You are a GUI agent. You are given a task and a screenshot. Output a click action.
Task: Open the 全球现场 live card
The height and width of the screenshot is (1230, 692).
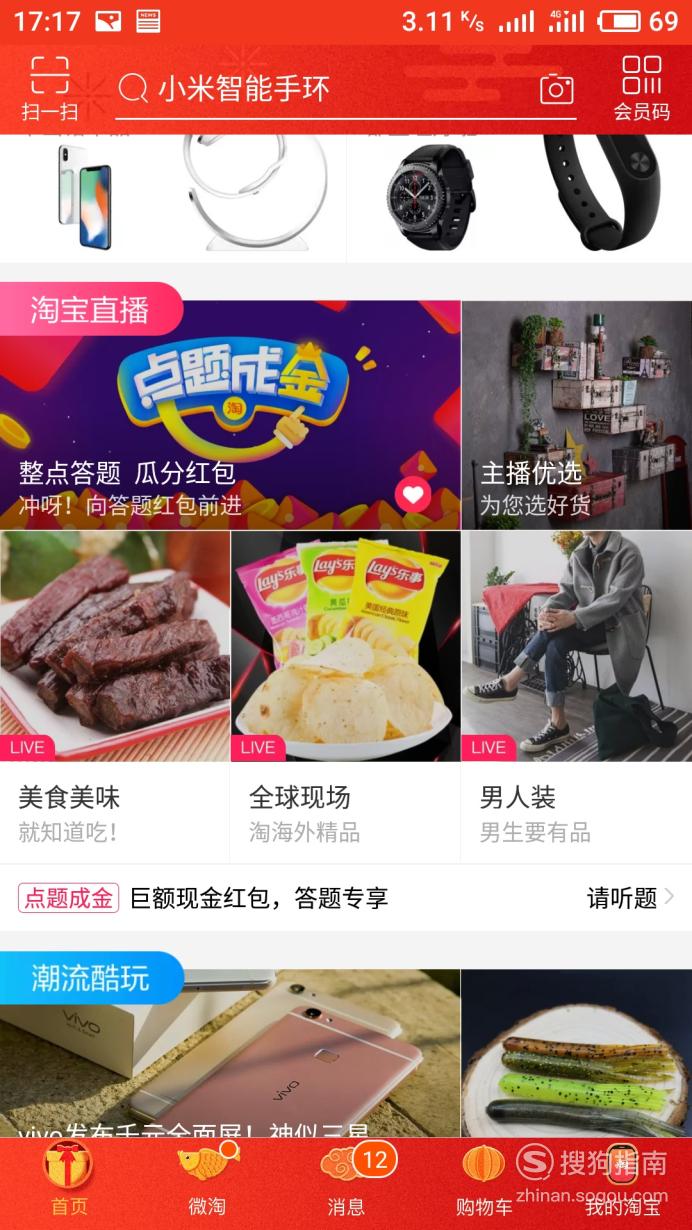click(x=346, y=696)
